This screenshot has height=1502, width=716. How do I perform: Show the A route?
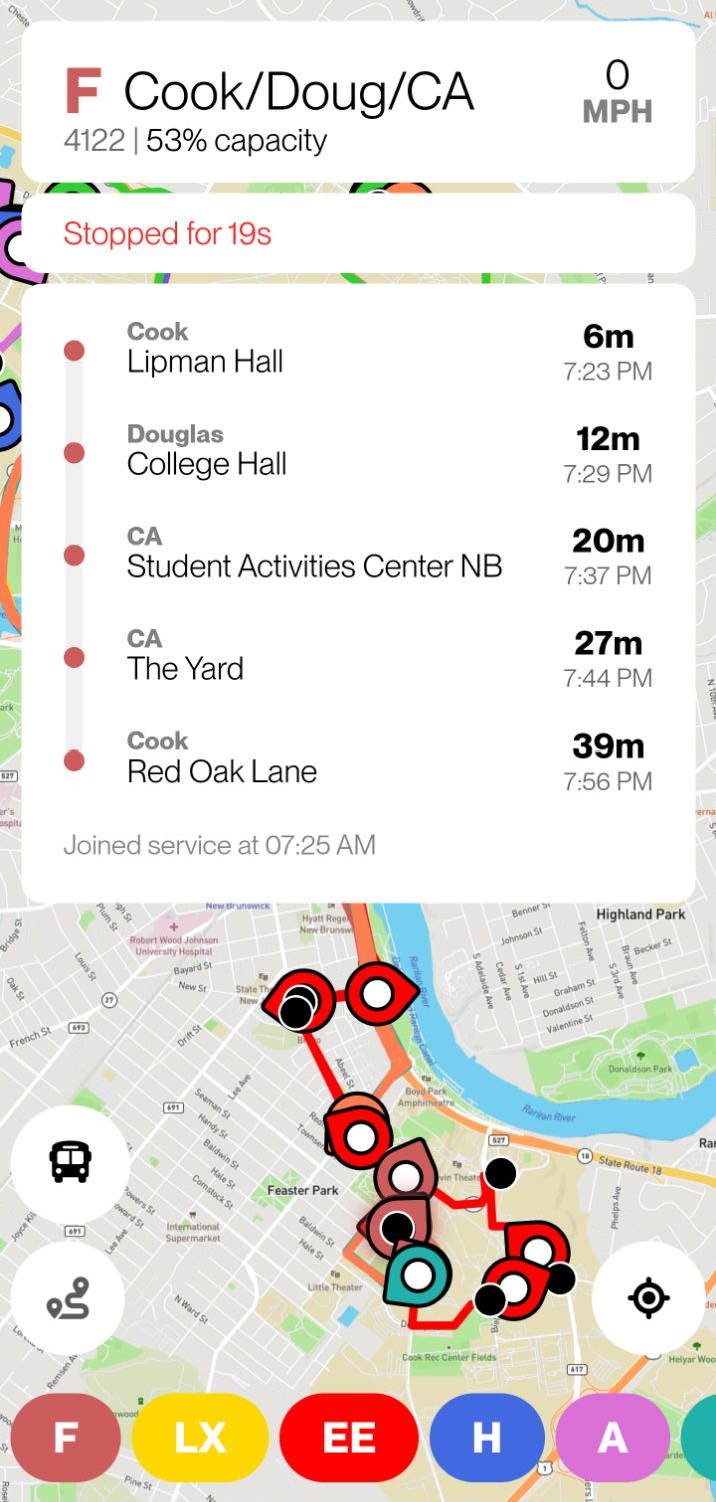pyautogui.click(x=612, y=1438)
